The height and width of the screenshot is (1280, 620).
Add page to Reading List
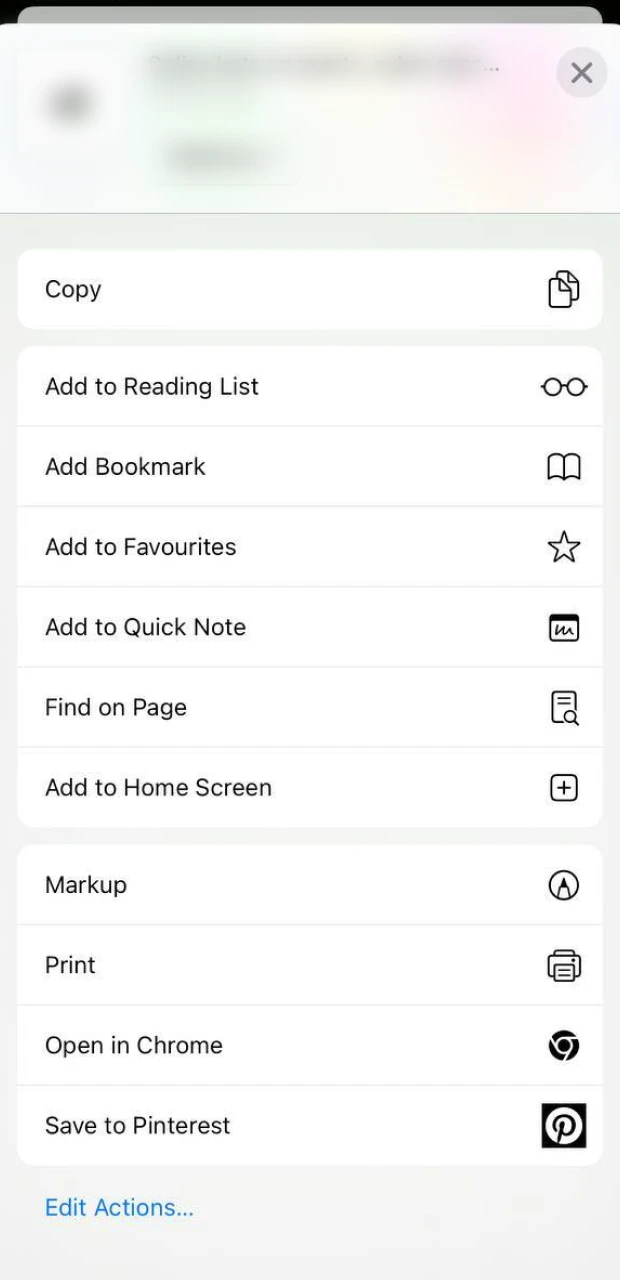click(x=310, y=387)
